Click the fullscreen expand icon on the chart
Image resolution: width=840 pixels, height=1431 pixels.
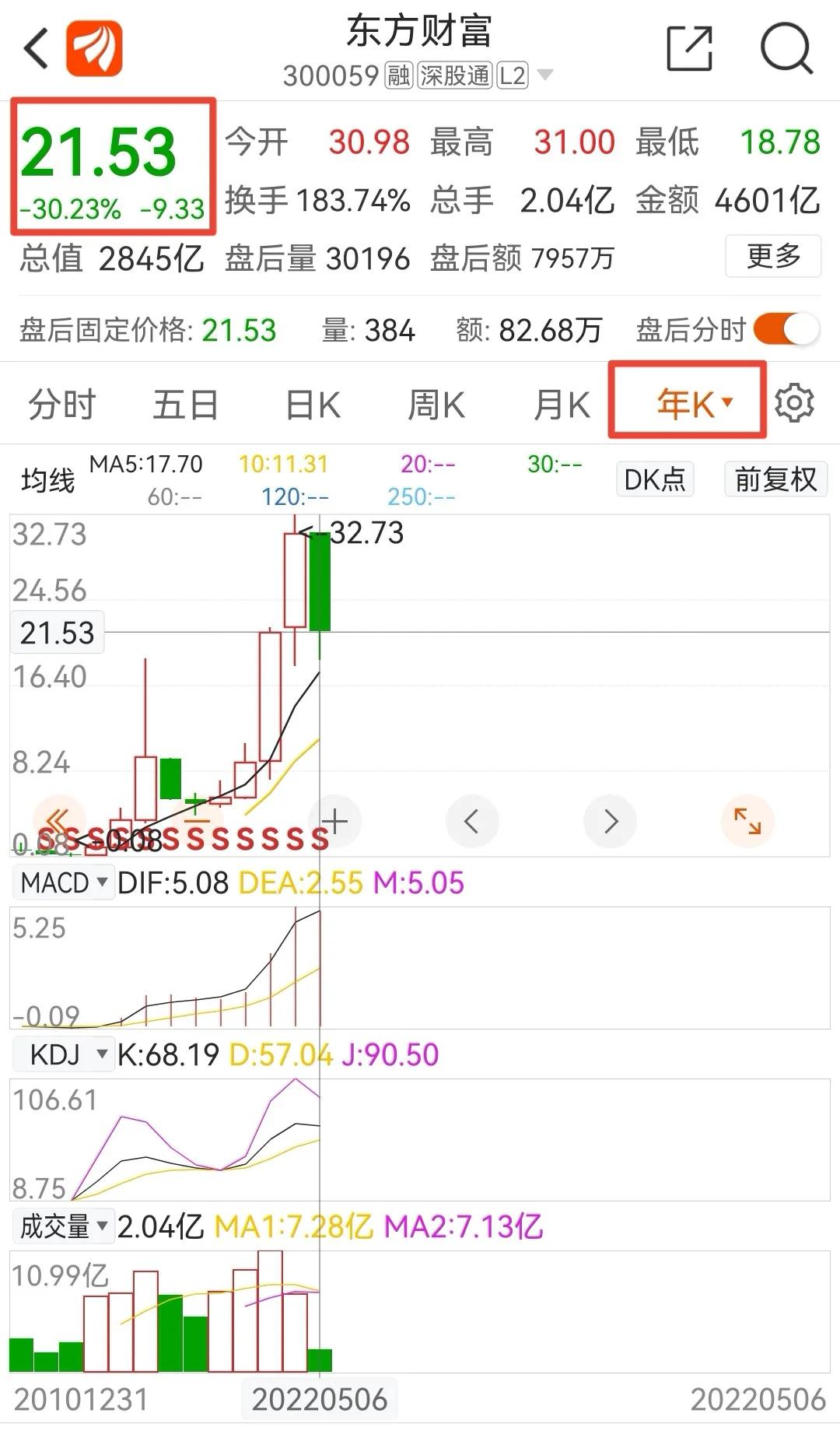[x=747, y=821]
